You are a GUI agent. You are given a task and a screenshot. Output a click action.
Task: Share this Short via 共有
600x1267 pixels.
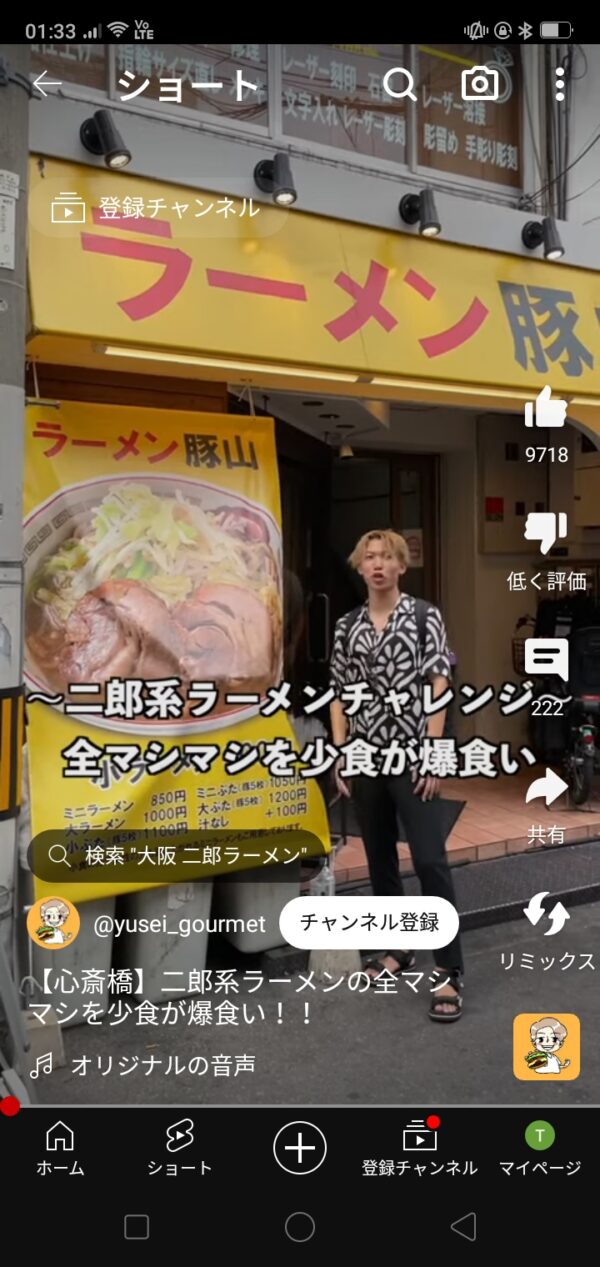[546, 806]
